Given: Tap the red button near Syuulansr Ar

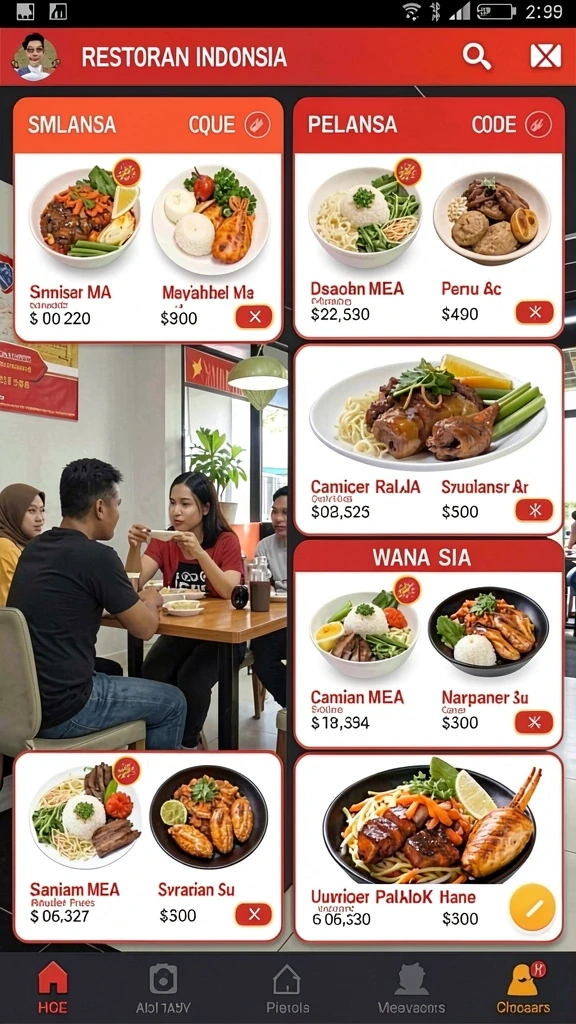Looking at the screenshot, I should (x=535, y=509).
